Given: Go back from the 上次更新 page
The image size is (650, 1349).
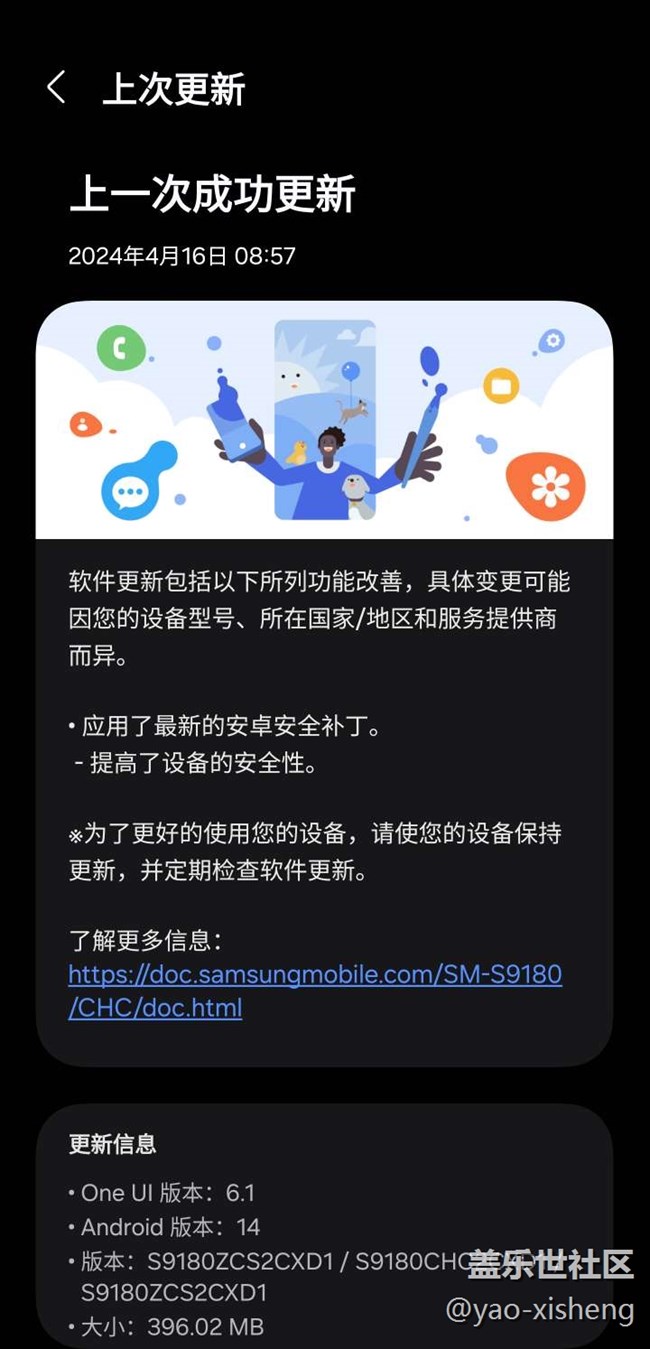Looking at the screenshot, I should [56, 88].
